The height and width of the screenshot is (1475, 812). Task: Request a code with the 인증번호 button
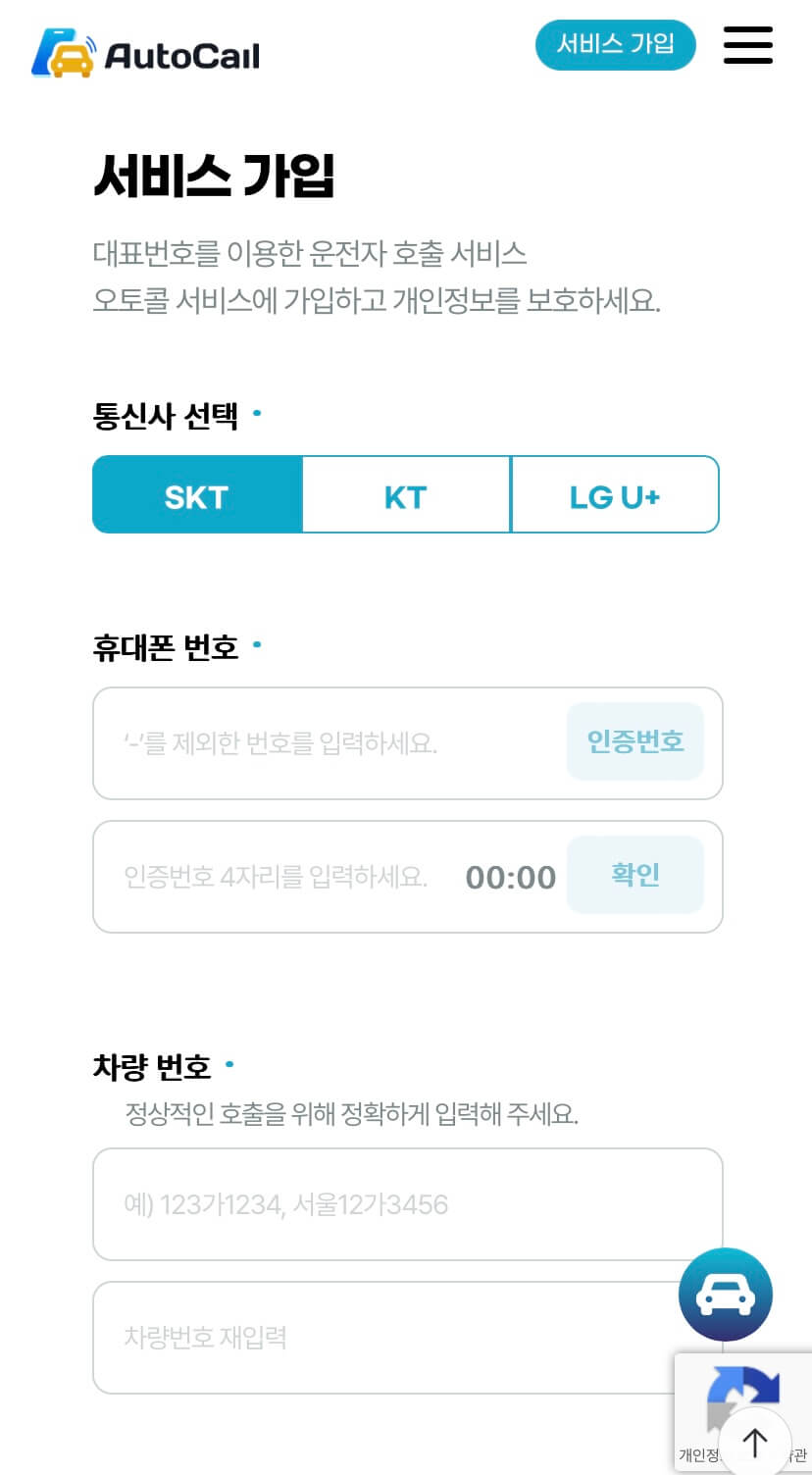pos(634,741)
